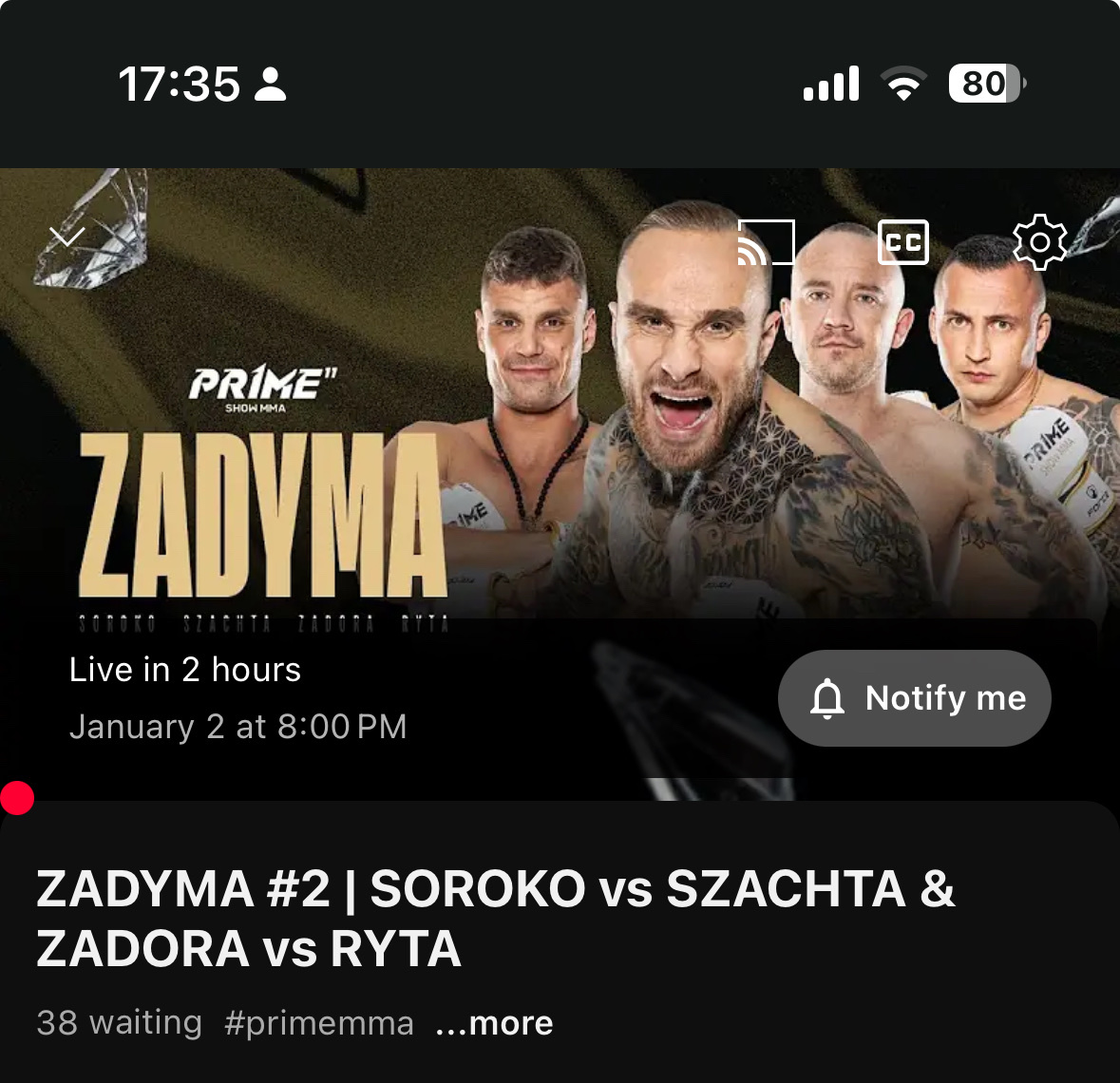Cast the stream to a device

[766, 242]
